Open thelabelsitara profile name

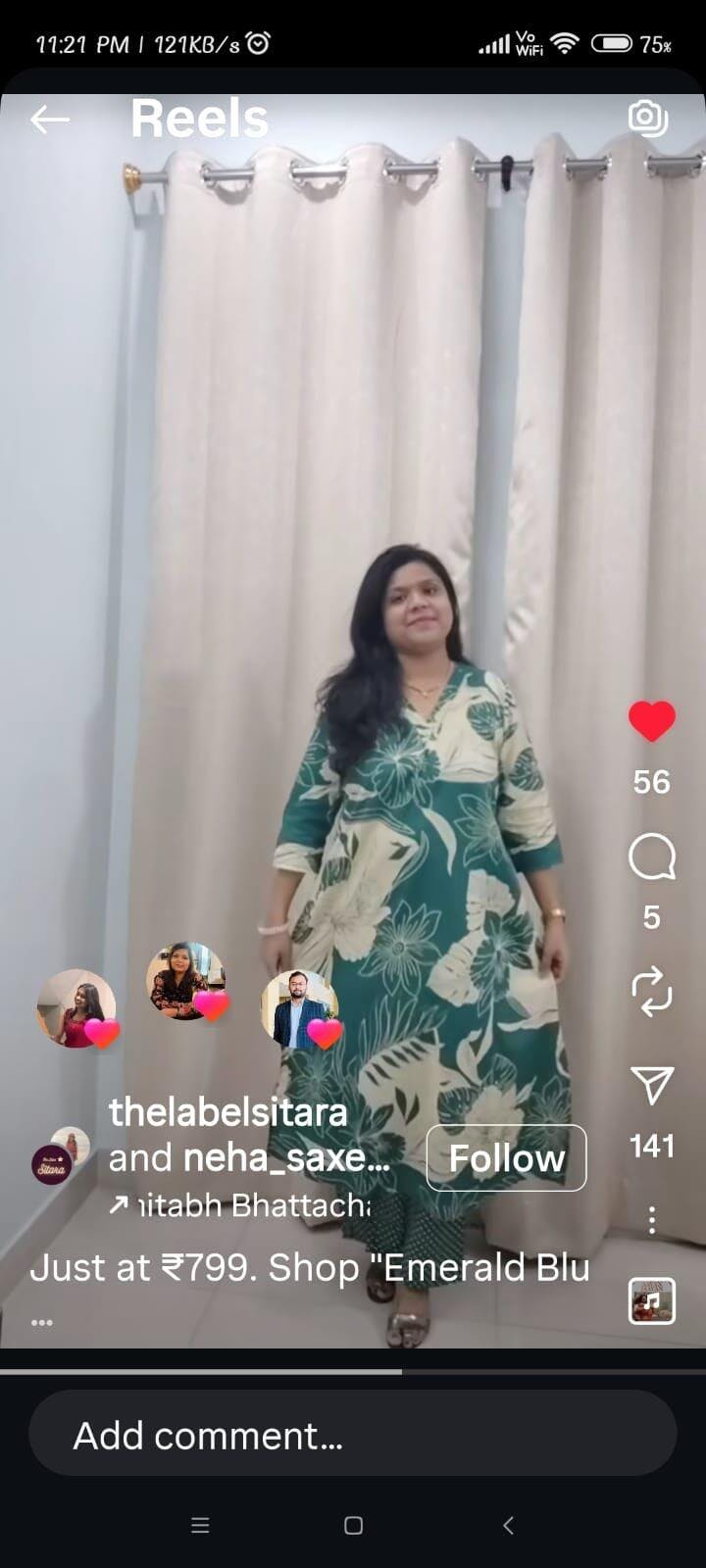coord(227,1112)
